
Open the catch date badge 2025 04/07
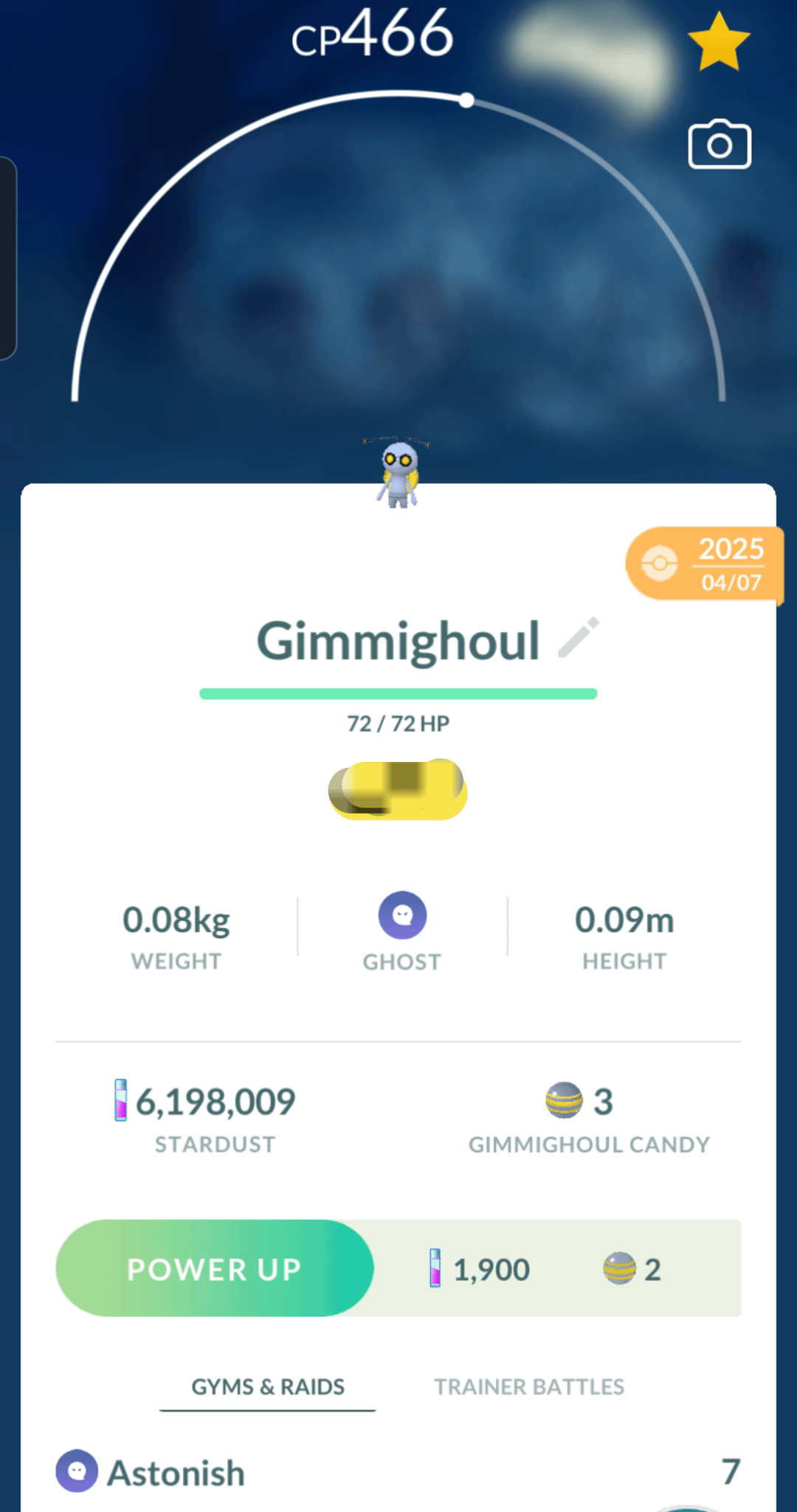703,564
